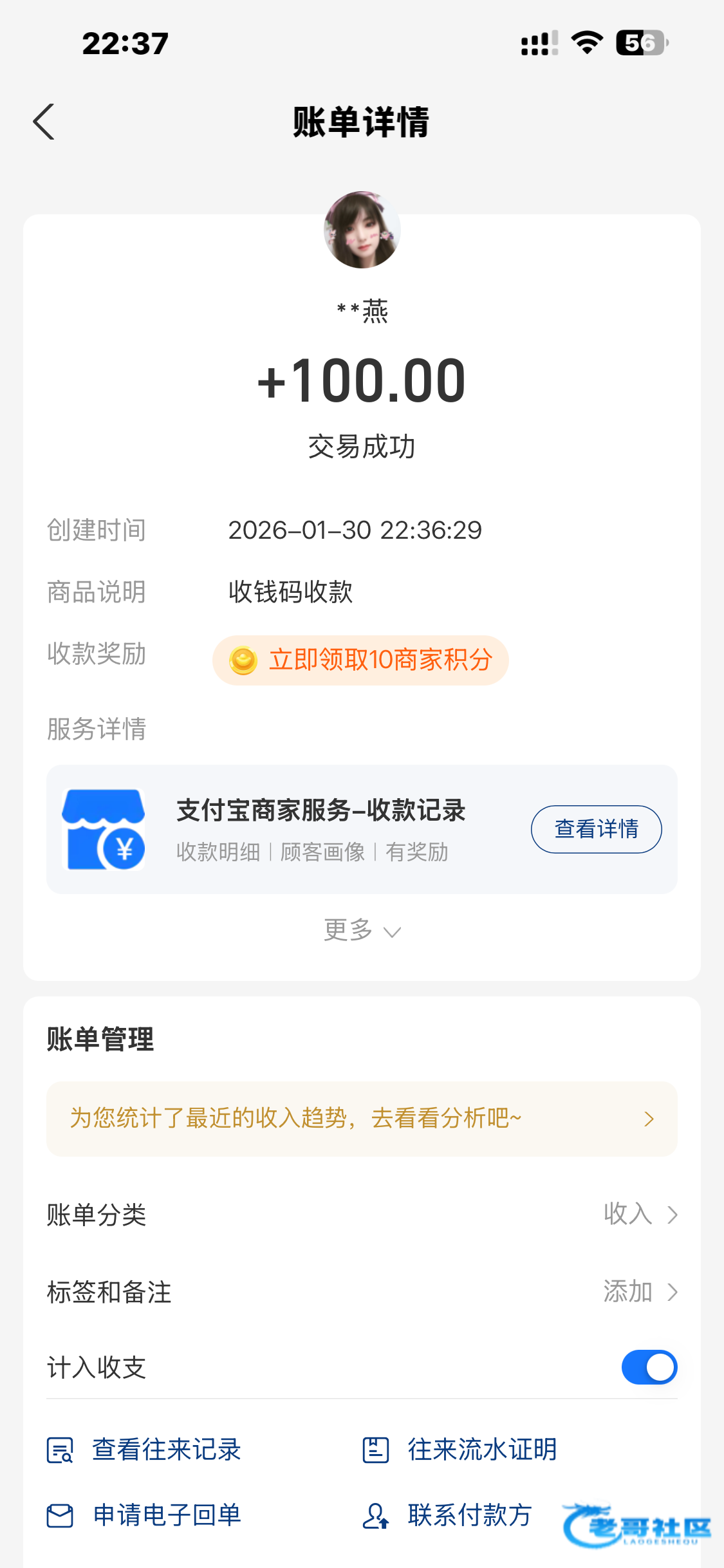Open the income trend analysis banner
This screenshot has width=724, height=1568.
click(362, 1119)
